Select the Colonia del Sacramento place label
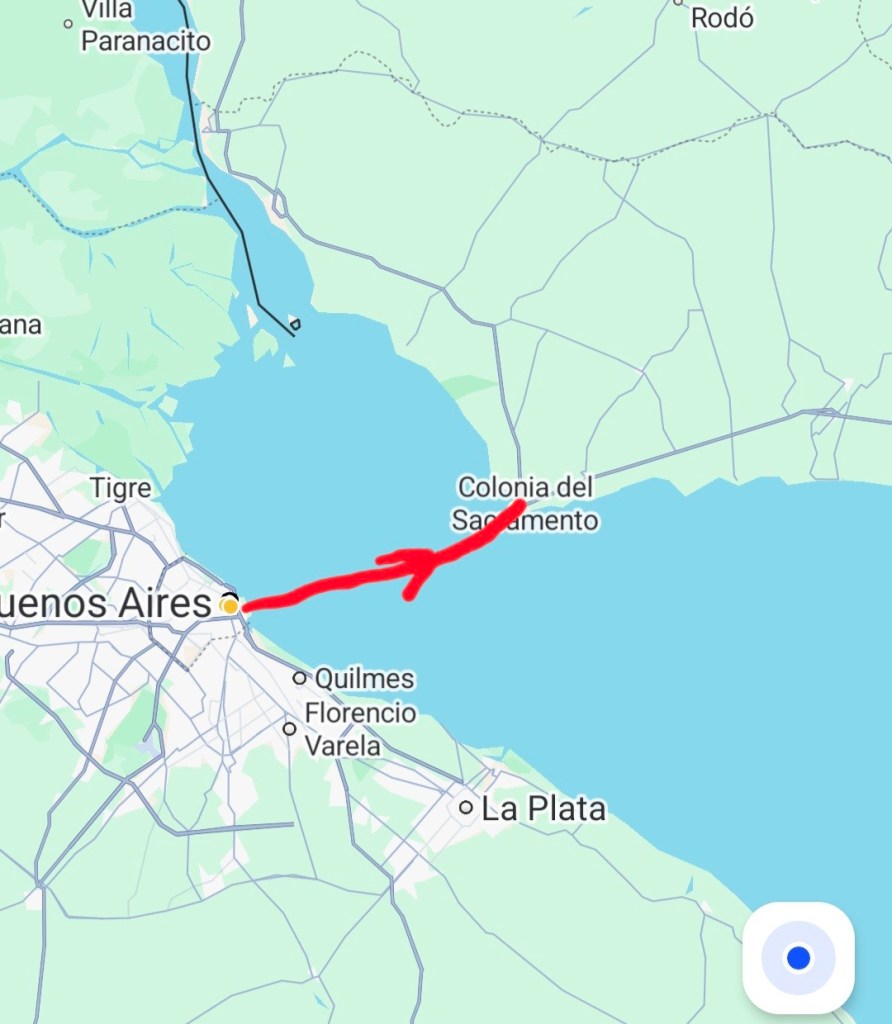Screen dimensions: 892x1024 click(x=525, y=503)
